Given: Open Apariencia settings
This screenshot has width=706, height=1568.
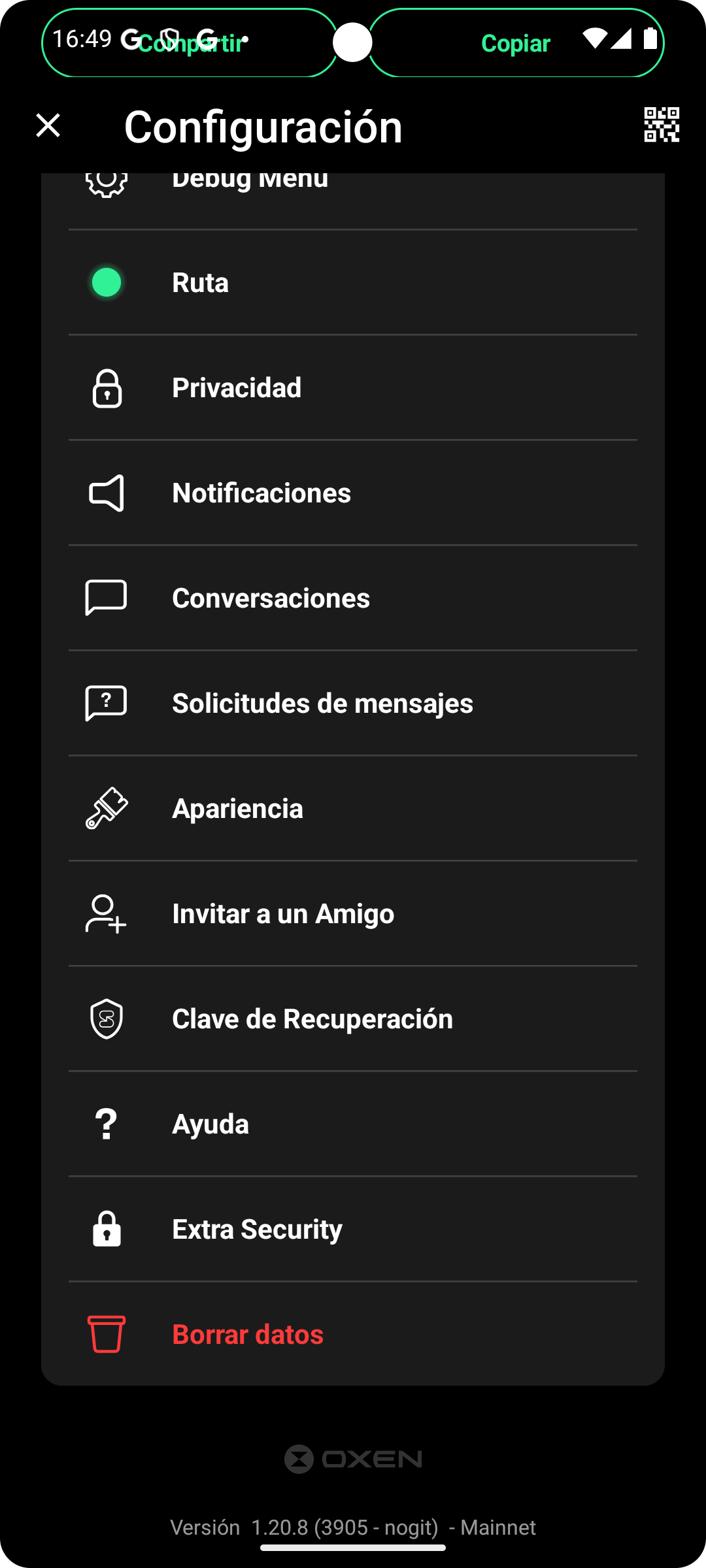Looking at the screenshot, I should click(x=353, y=808).
